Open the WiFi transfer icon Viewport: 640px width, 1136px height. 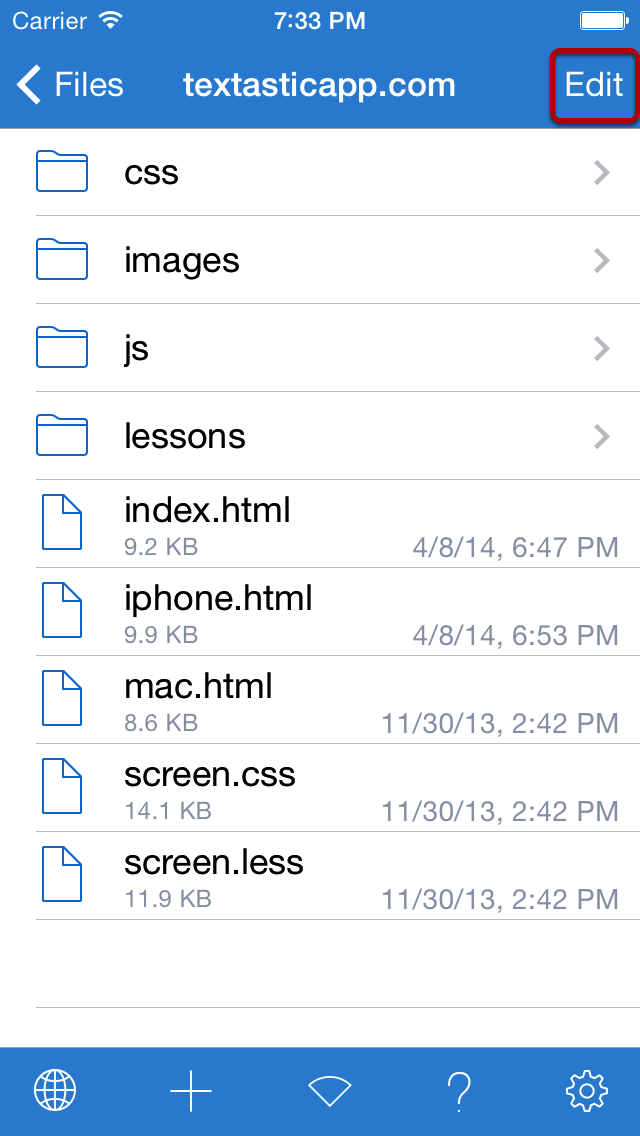click(x=329, y=1090)
